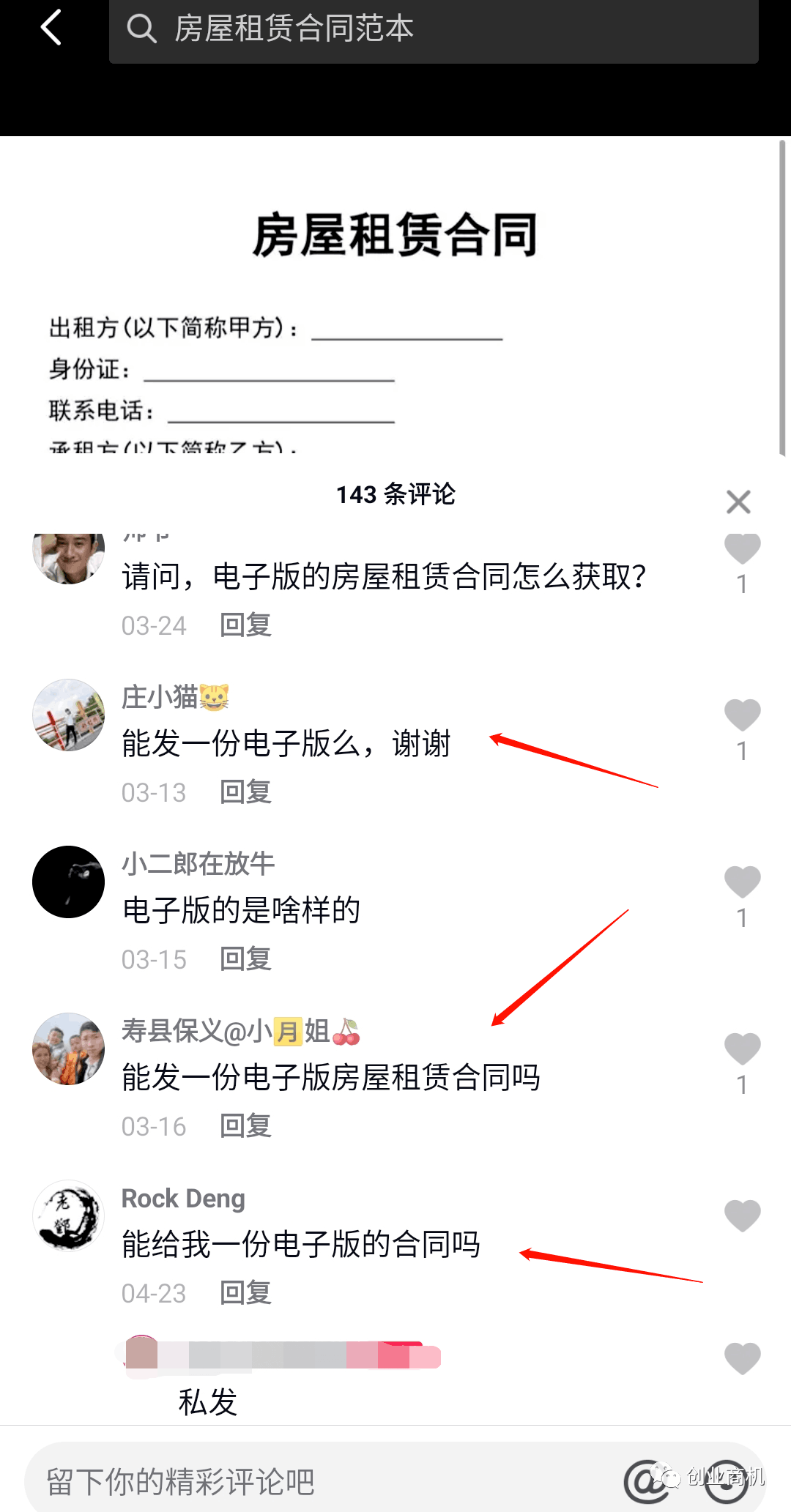Screen dimensions: 791x1512
Task: Reply to 小二郎在放牛's comment
Action: pos(246,959)
